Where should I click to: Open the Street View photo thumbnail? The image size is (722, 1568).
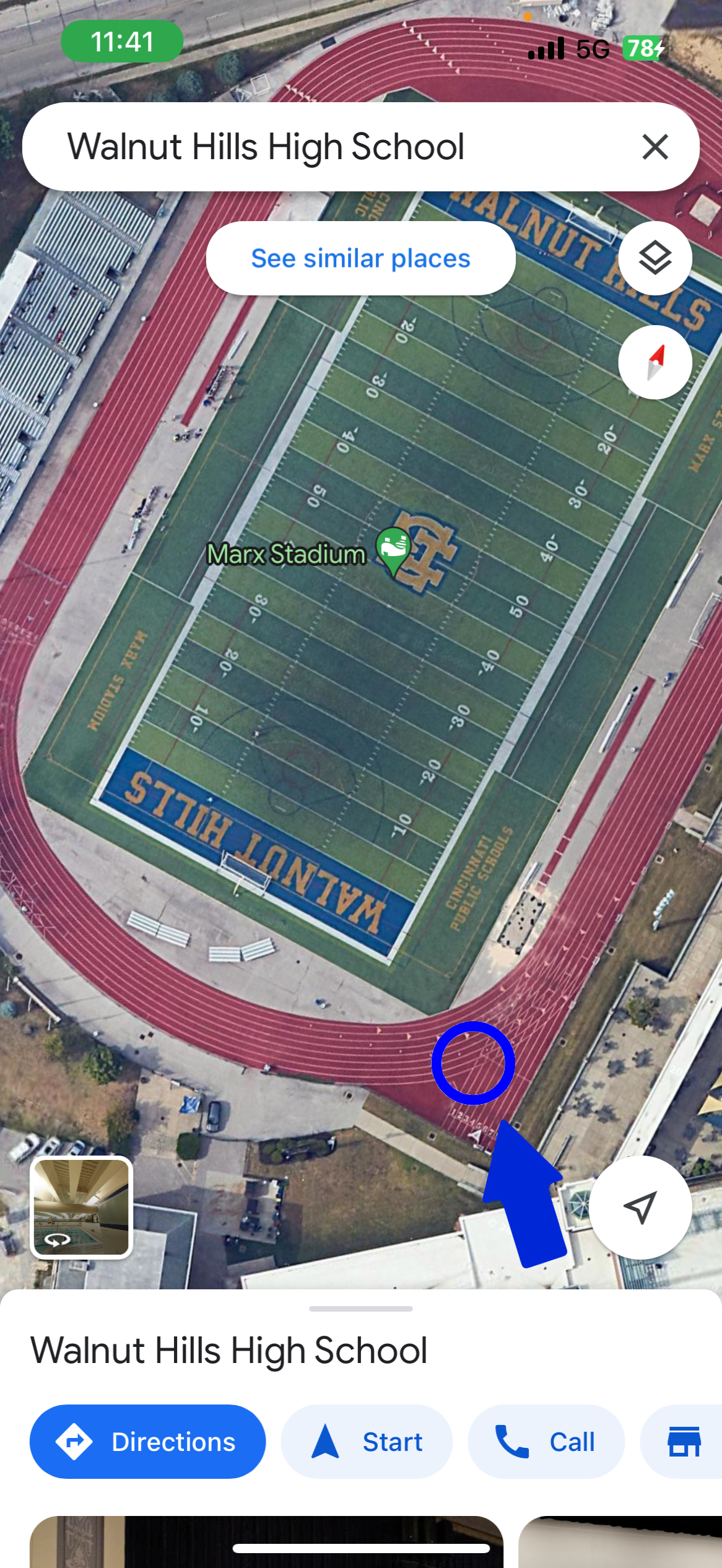[x=81, y=1207]
